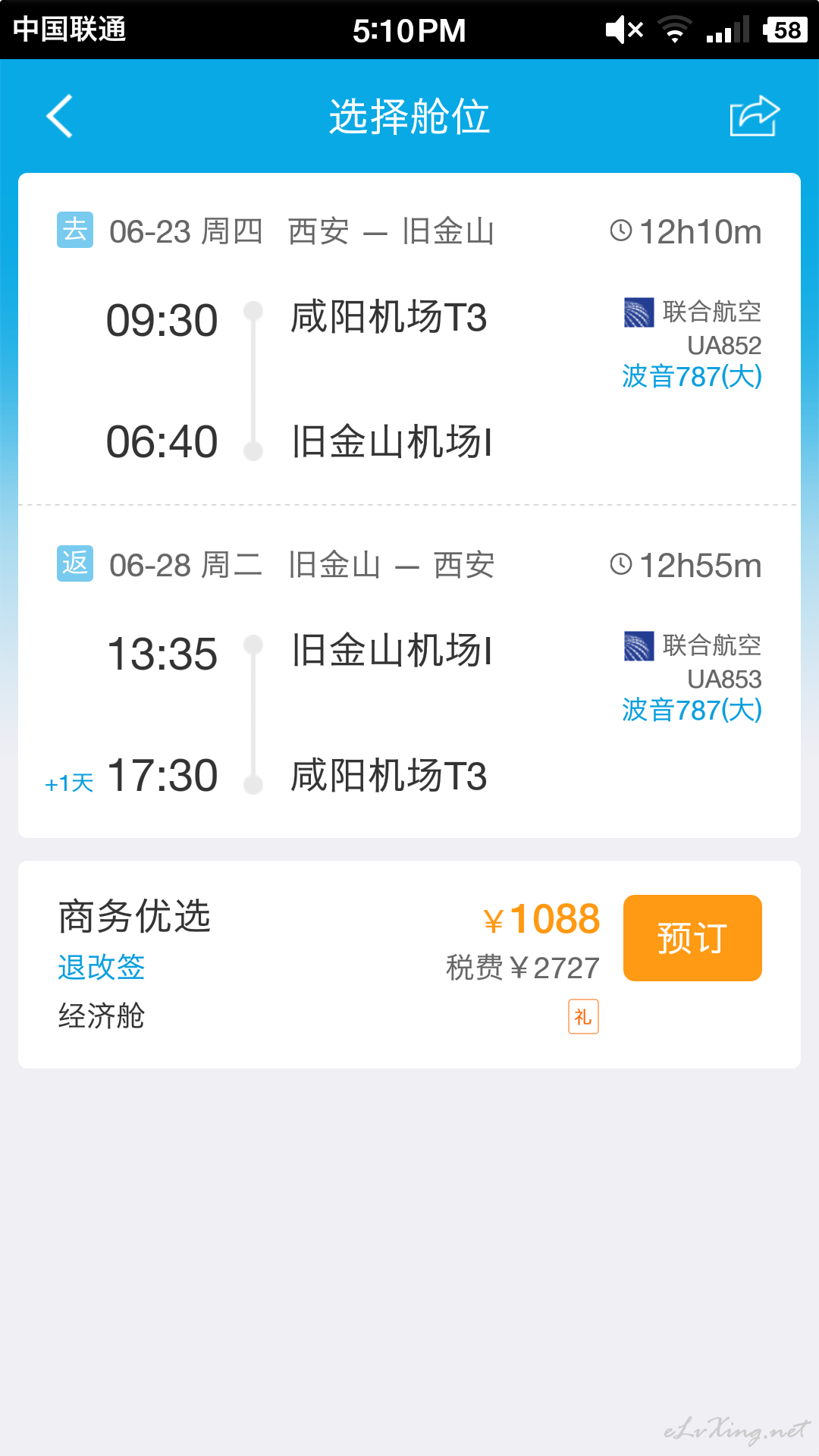Tap the orange 预订 booking button
819x1456 pixels.
[692, 938]
